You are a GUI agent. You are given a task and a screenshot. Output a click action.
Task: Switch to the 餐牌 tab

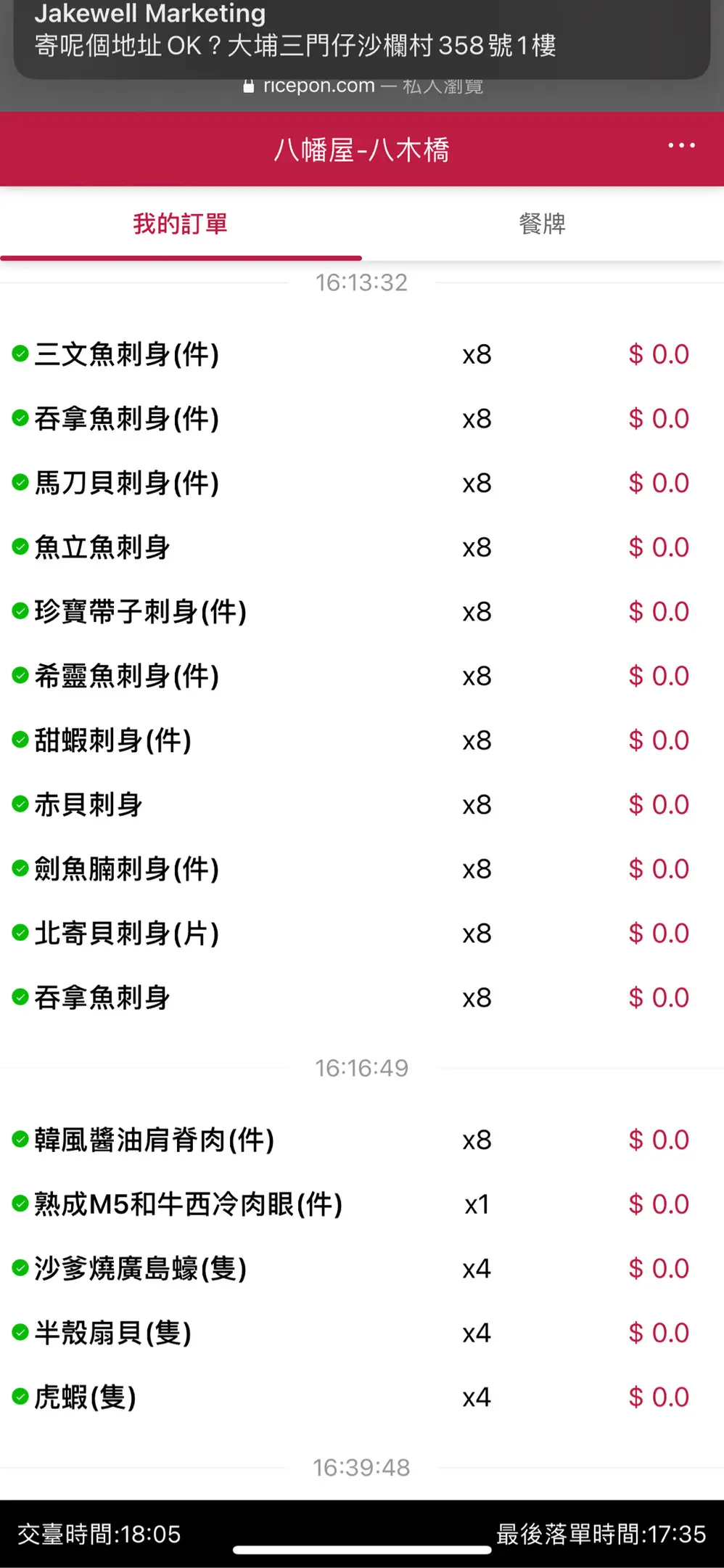542,224
